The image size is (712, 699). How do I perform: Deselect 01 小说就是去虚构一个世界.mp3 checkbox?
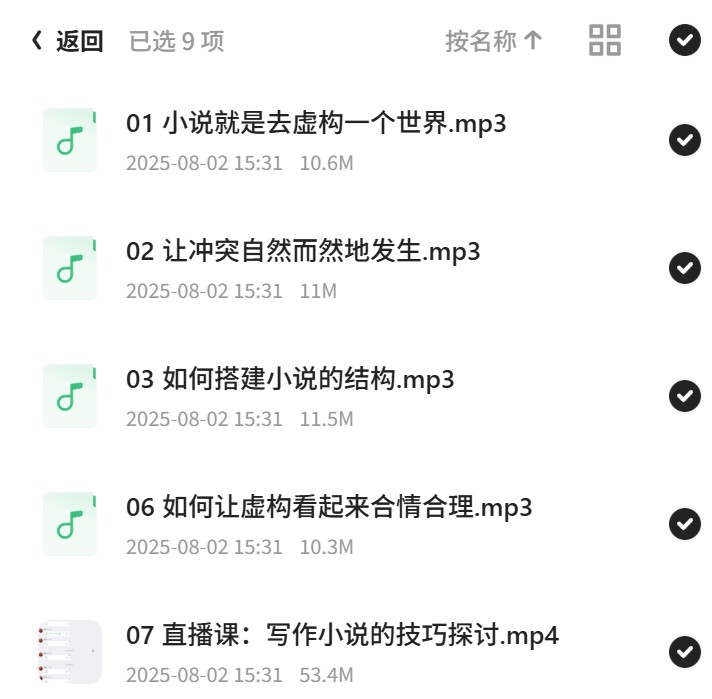pos(685,140)
